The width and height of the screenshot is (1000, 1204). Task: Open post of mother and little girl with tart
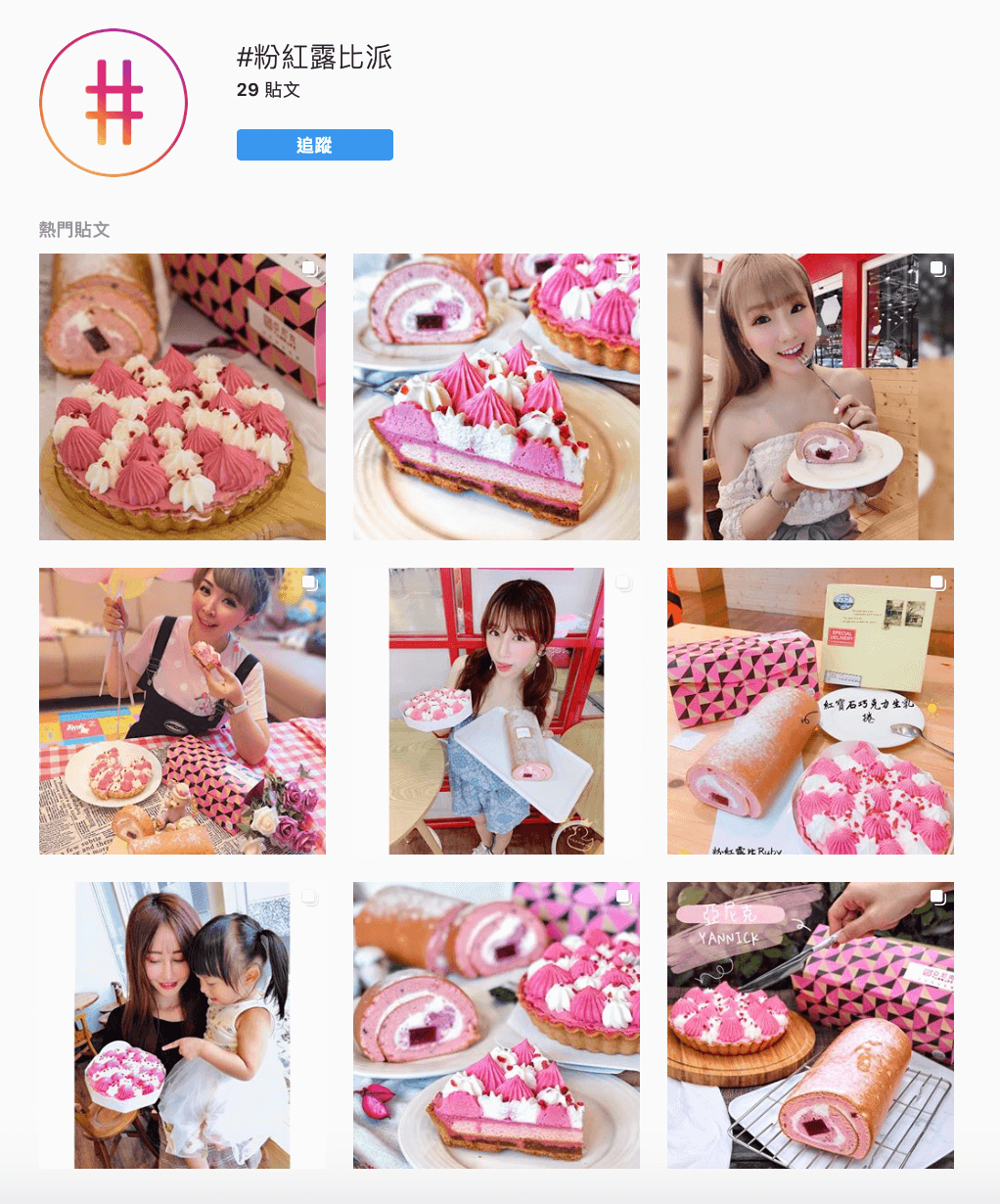point(182,1025)
